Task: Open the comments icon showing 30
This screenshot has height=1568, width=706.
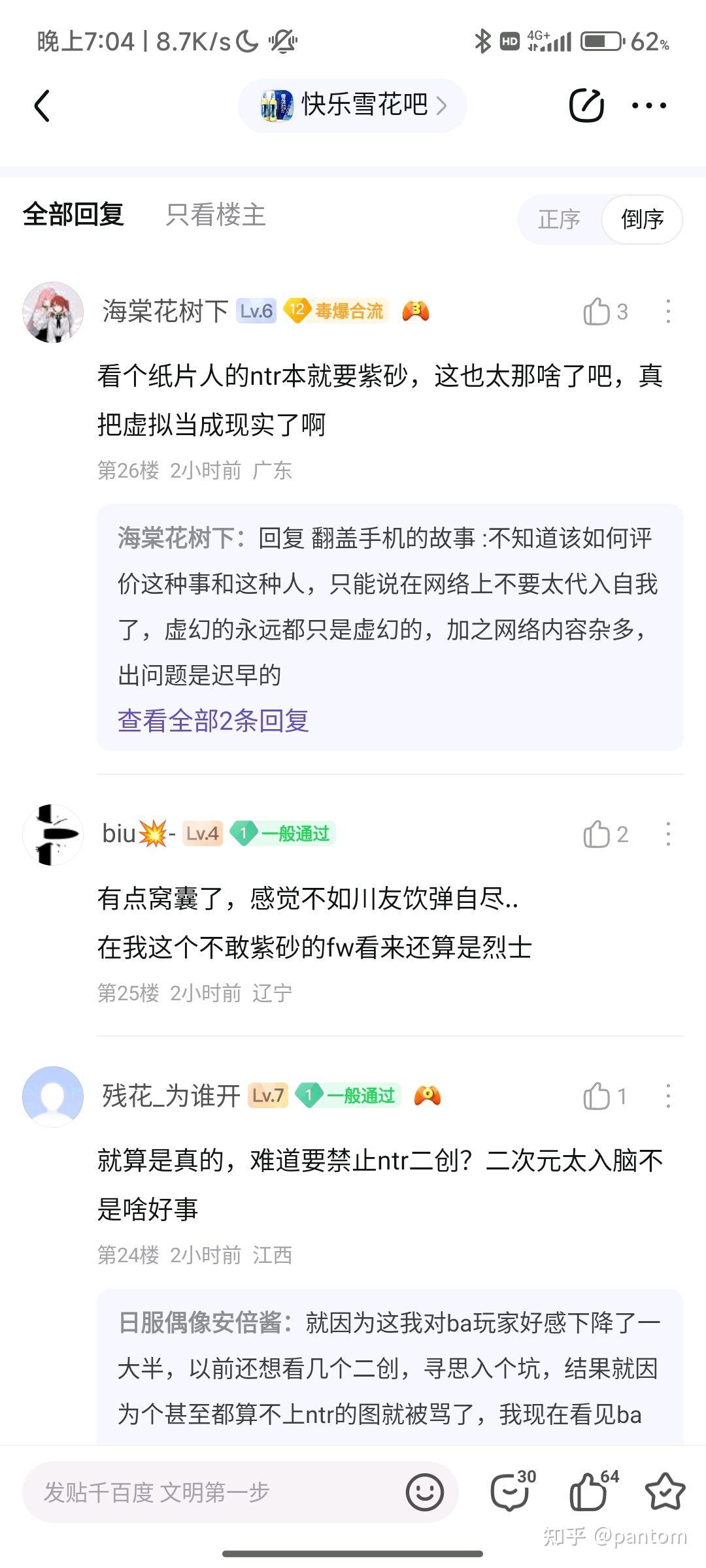Action: click(x=511, y=1493)
